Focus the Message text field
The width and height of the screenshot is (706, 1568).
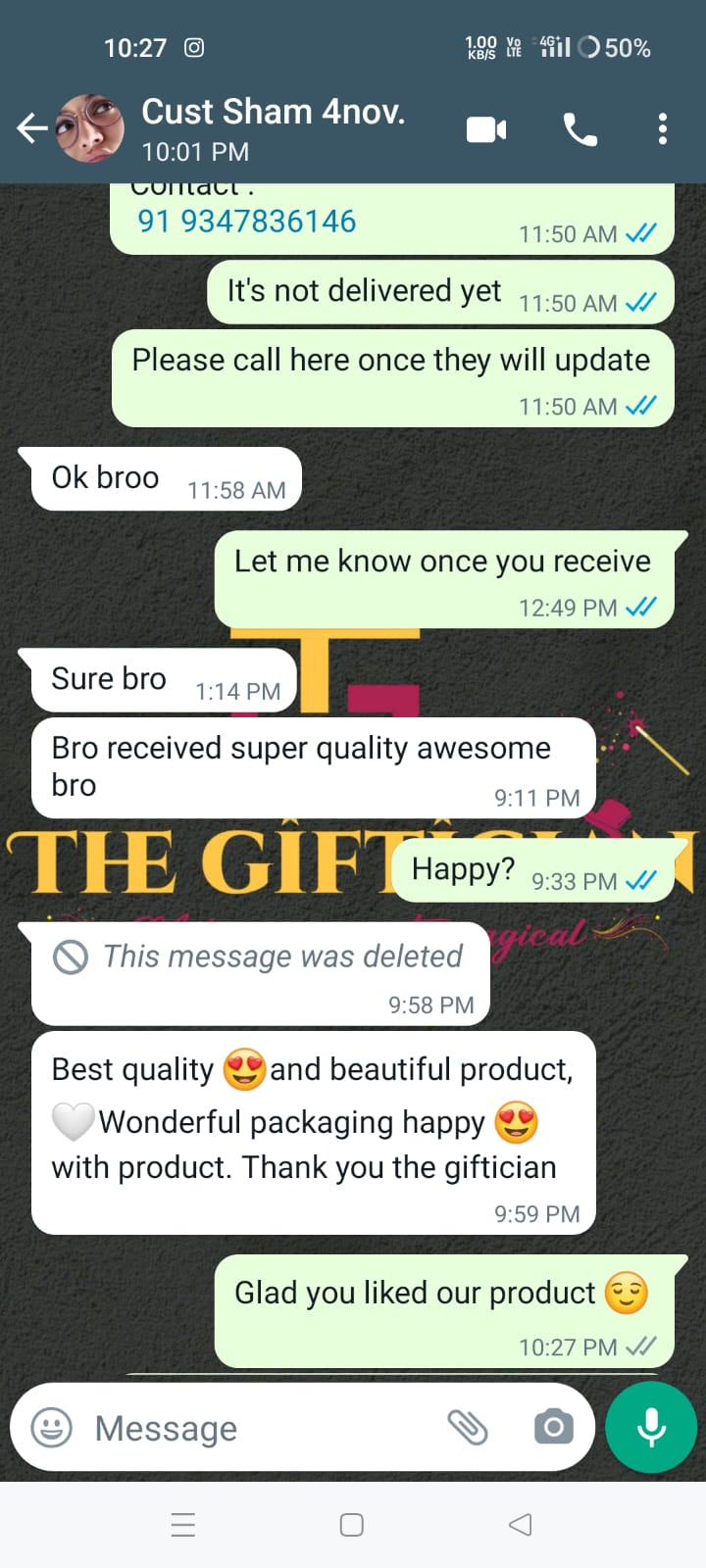click(x=255, y=1428)
